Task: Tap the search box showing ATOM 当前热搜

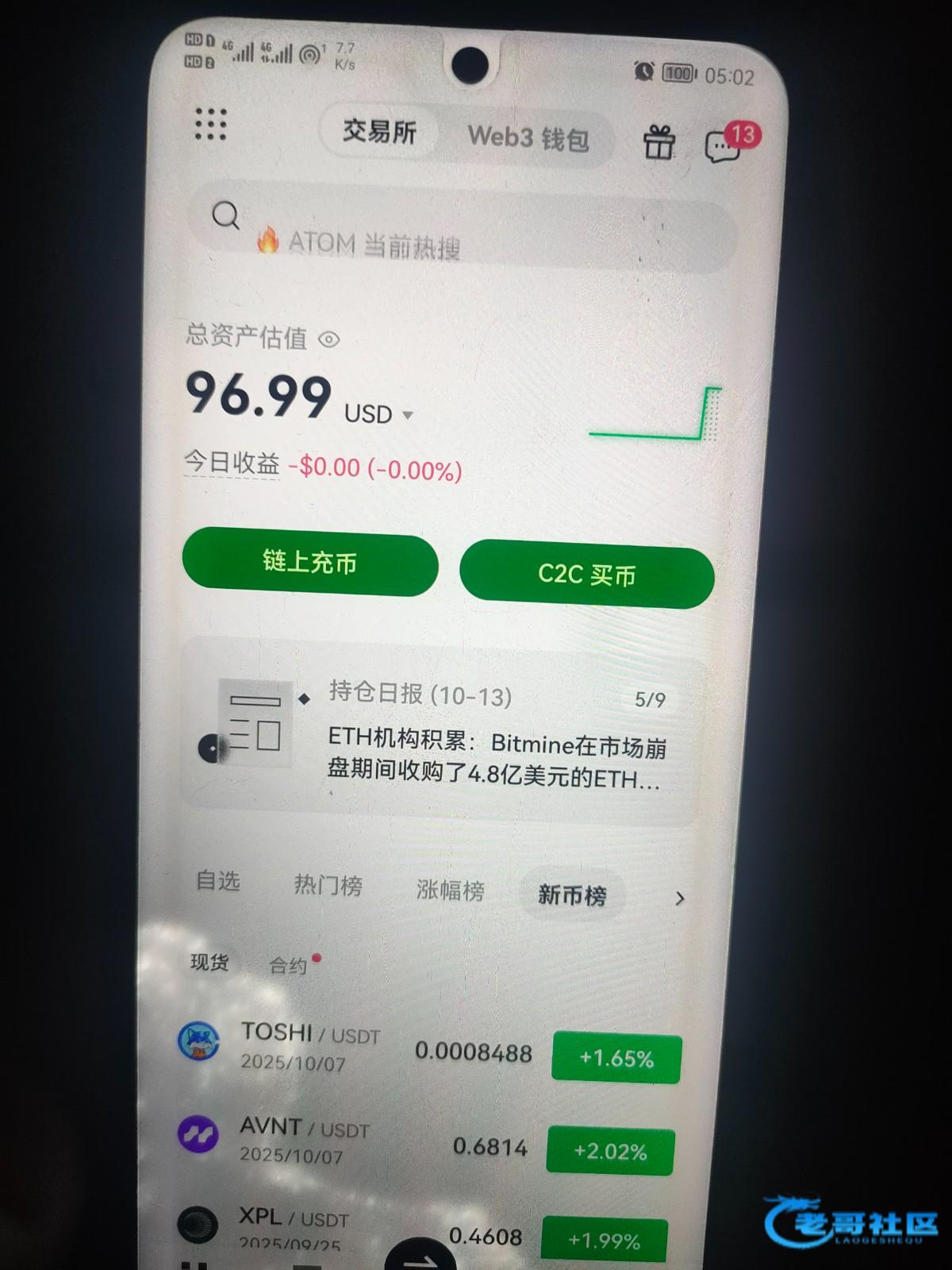Action: pyautogui.click(x=460, y=230)
